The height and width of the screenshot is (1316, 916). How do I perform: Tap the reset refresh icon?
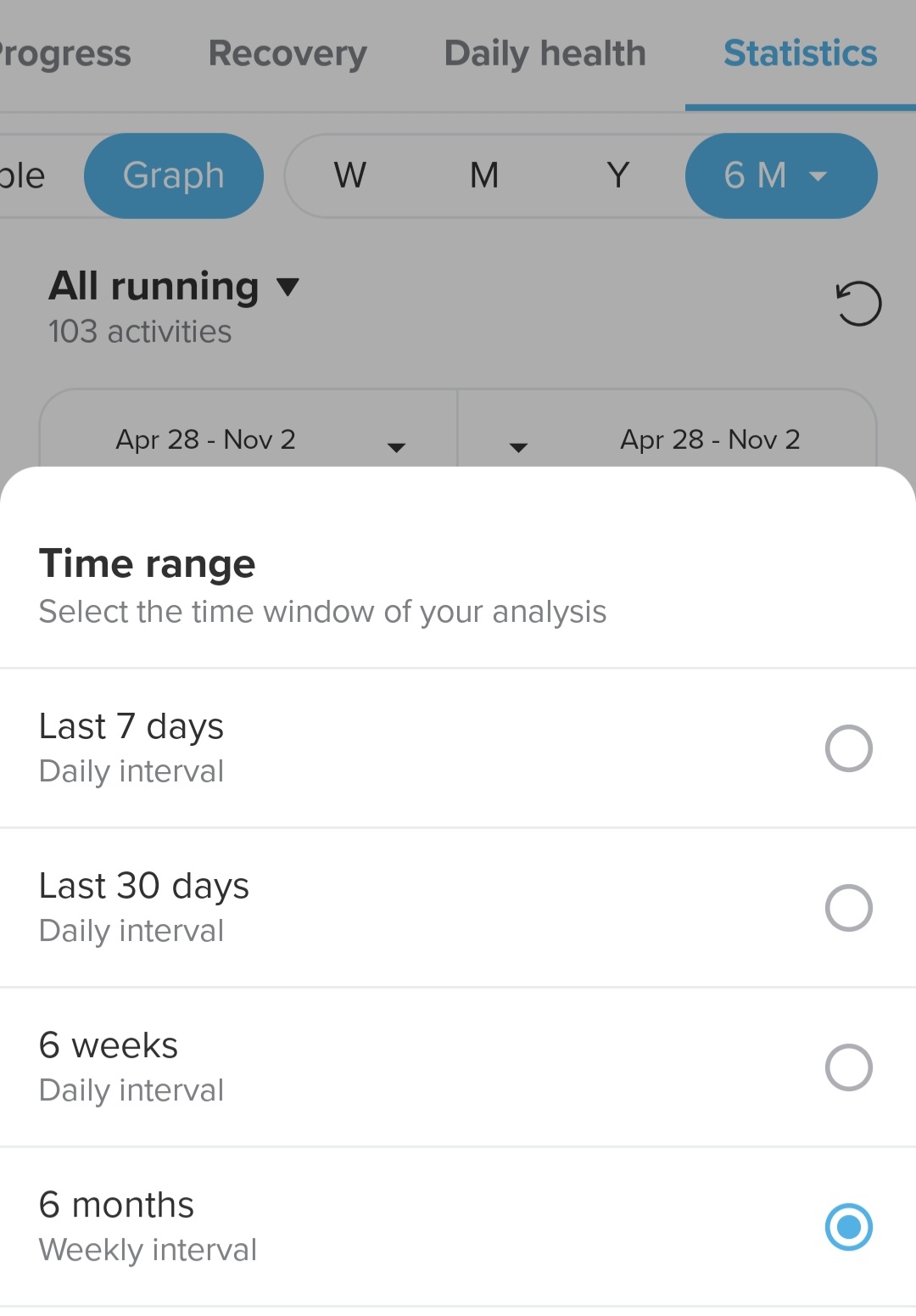pyautogui.click(x=858, y=304)
